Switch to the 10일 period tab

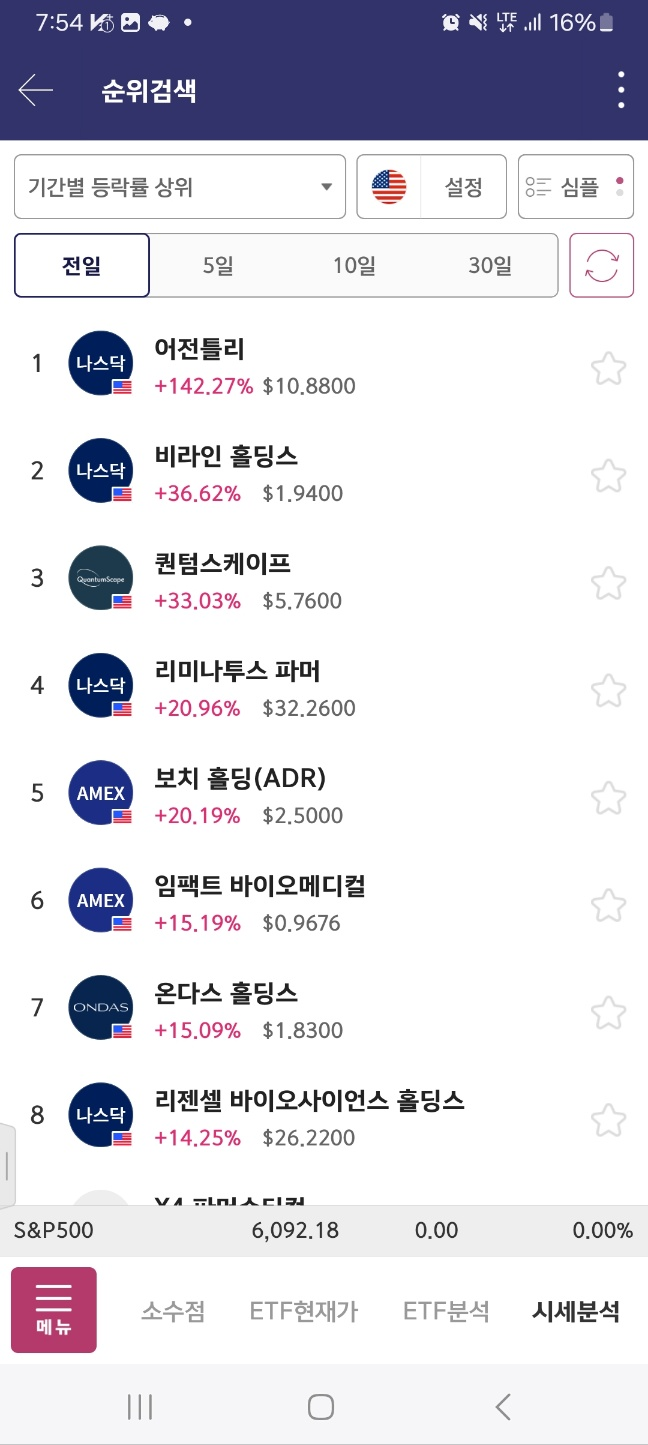pos(354,266)
